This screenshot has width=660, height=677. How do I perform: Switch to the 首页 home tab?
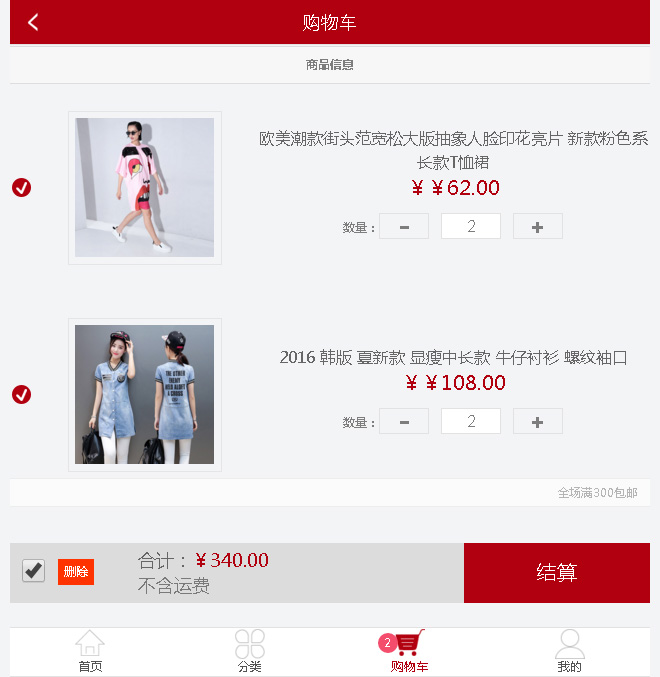coord(90,652)
